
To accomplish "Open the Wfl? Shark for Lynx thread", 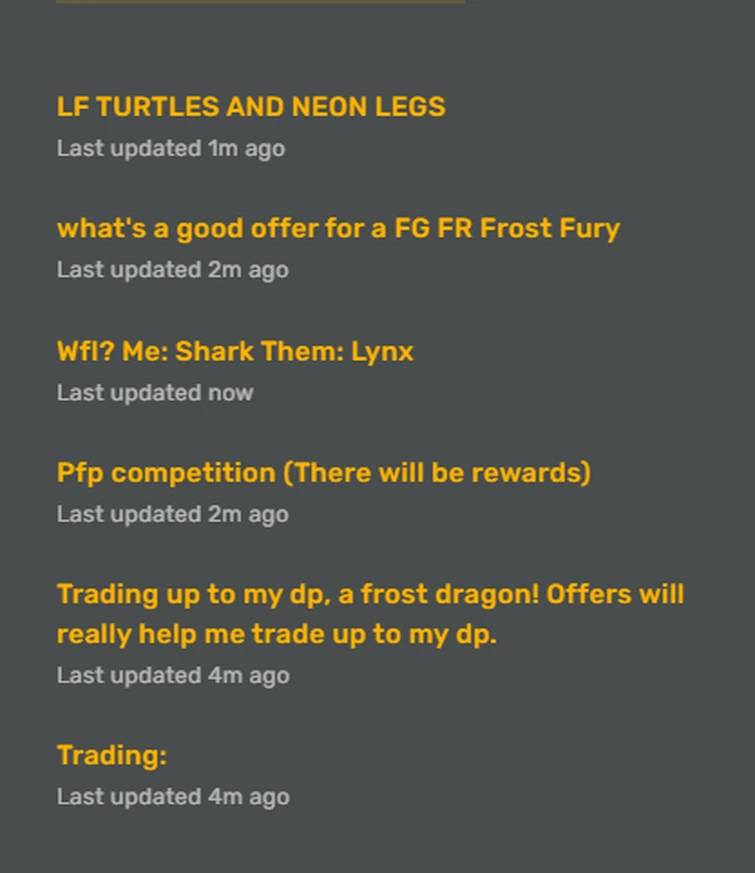I will pos(235,352).
